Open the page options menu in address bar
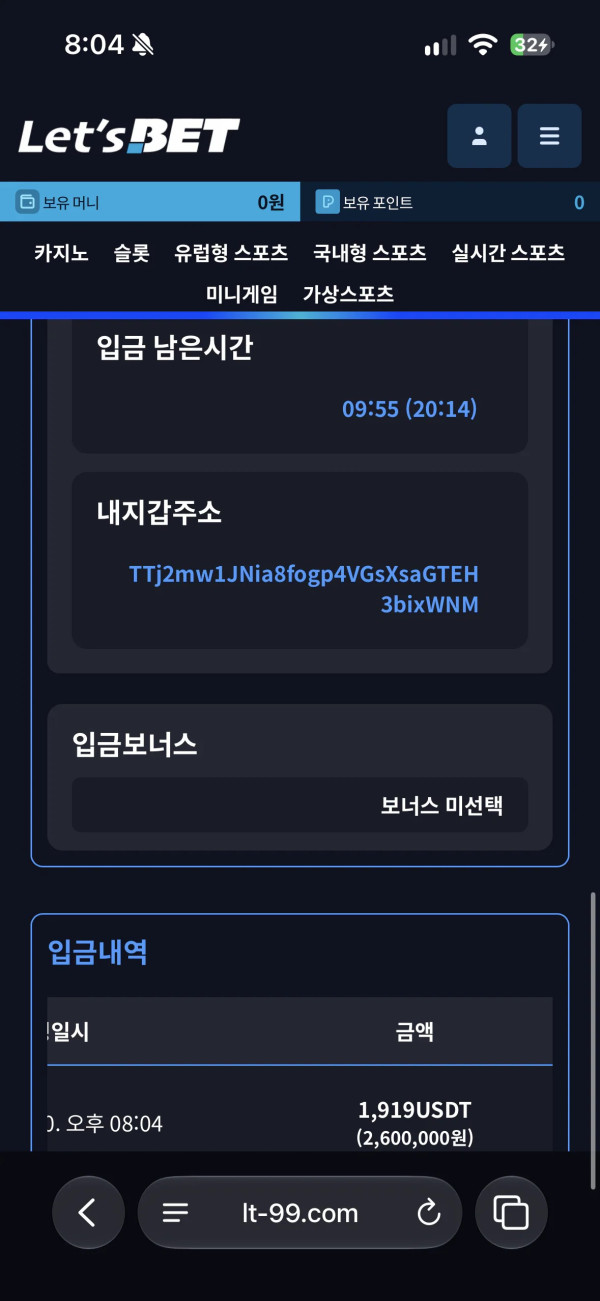This screenshot has width=600, height=1301. coord(175,1213)
